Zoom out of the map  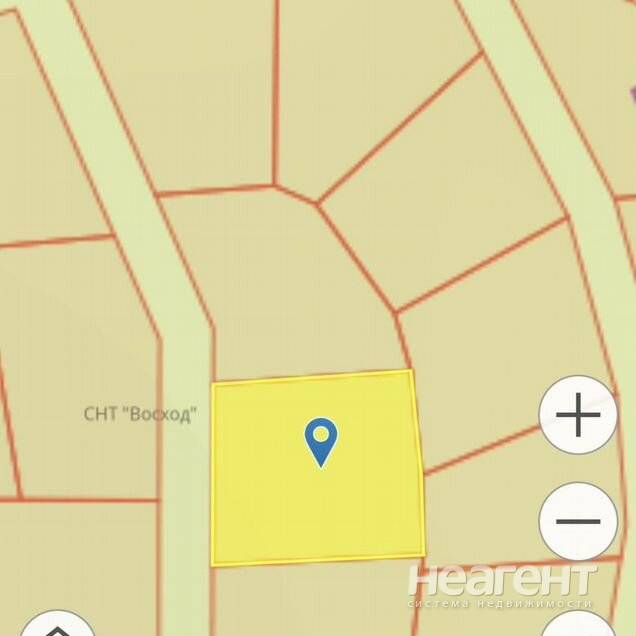(577, 521)
